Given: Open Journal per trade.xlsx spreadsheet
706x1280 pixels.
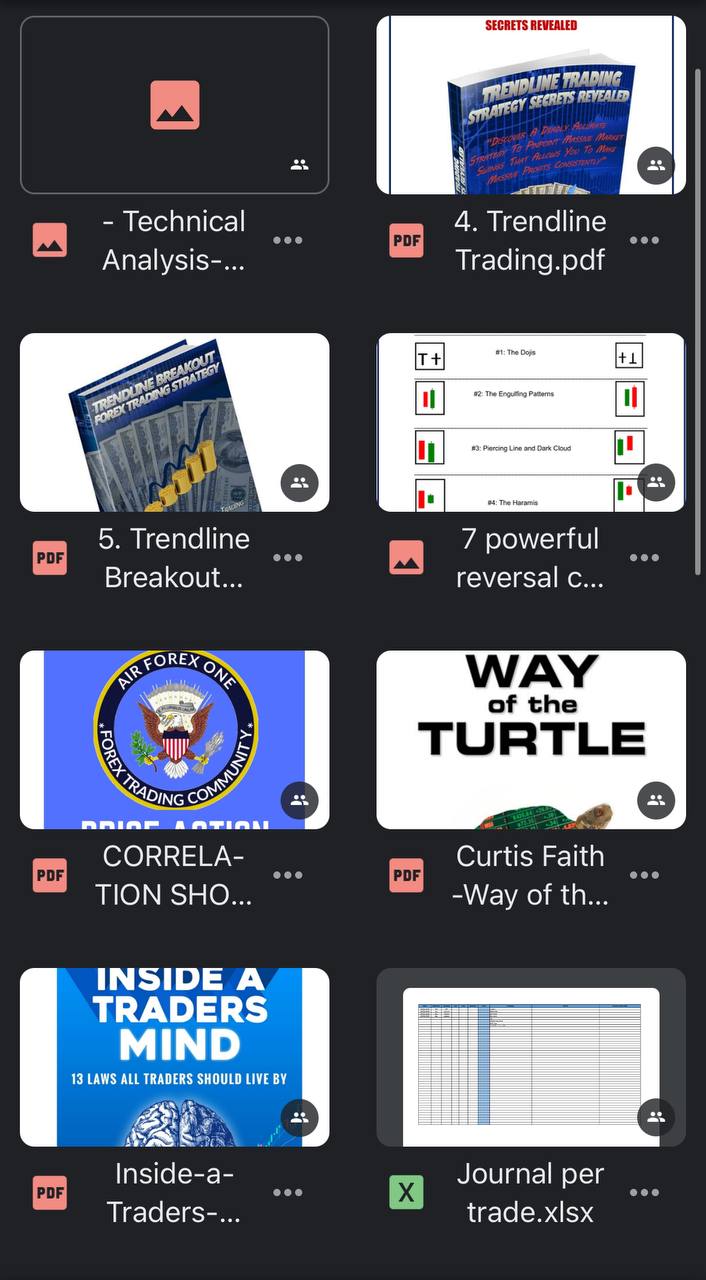Looking at the screenshot, I should click(531, 1057).
